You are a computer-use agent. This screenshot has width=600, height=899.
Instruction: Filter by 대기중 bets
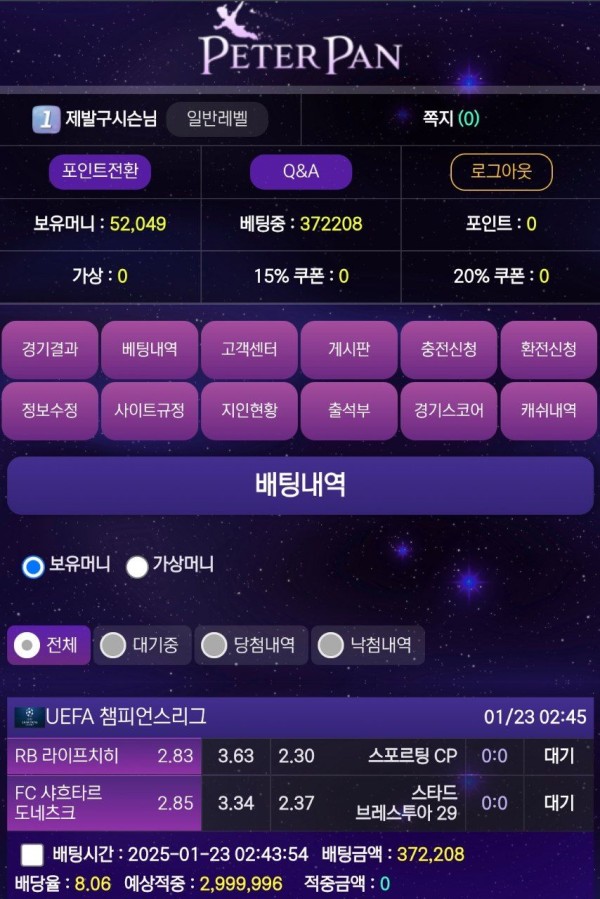coord(142,646)
